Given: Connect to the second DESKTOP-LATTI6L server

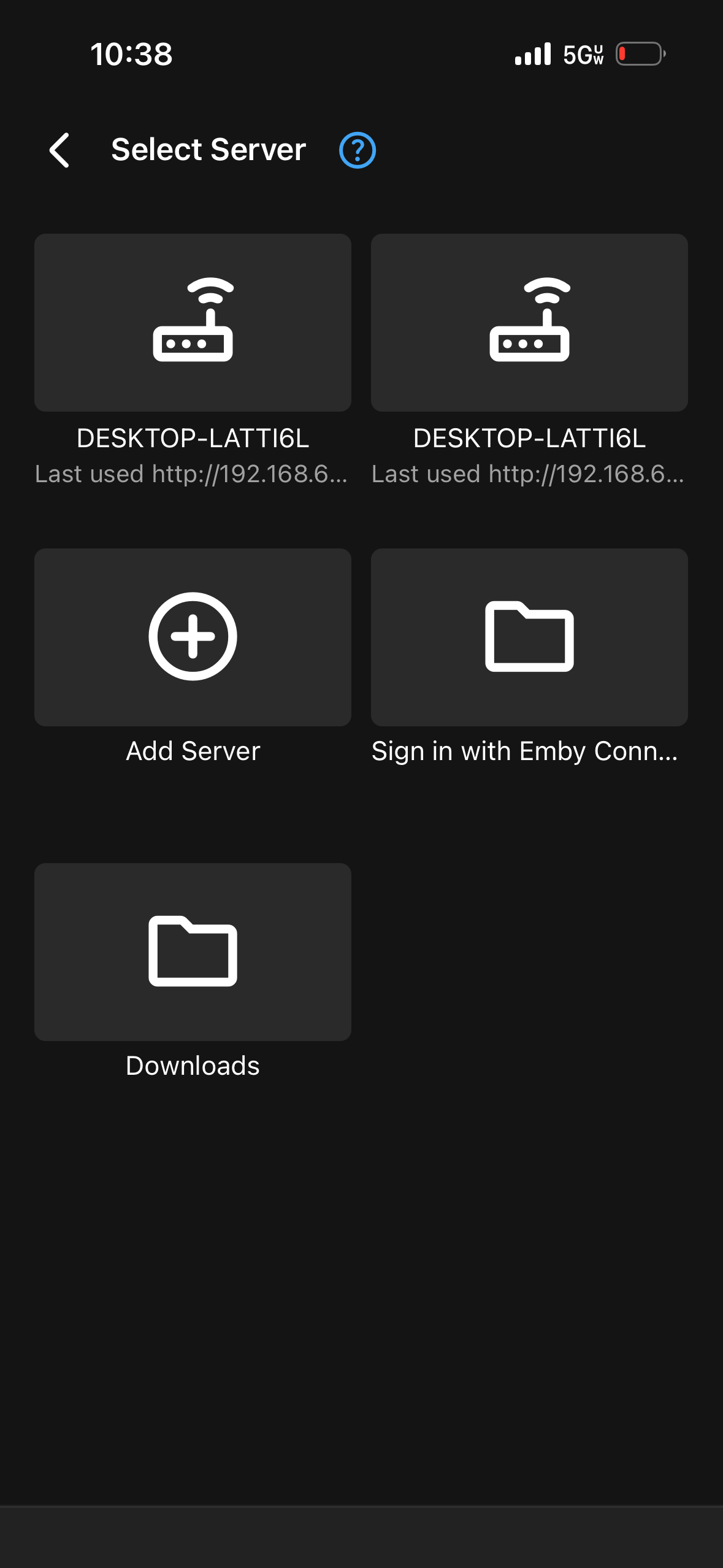Looking at the screenshot, I should click(529, 323).
